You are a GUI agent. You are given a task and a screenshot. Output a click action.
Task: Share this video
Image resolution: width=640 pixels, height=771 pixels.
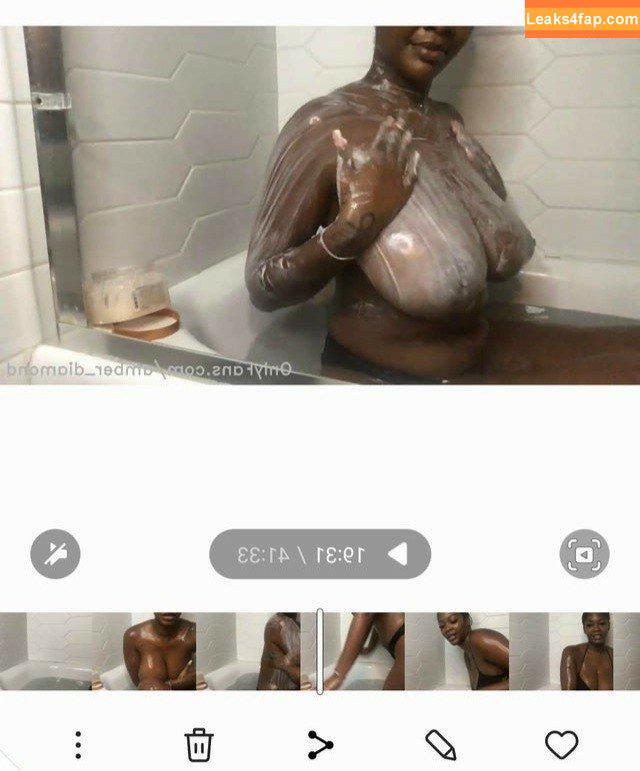click(320, 744)
